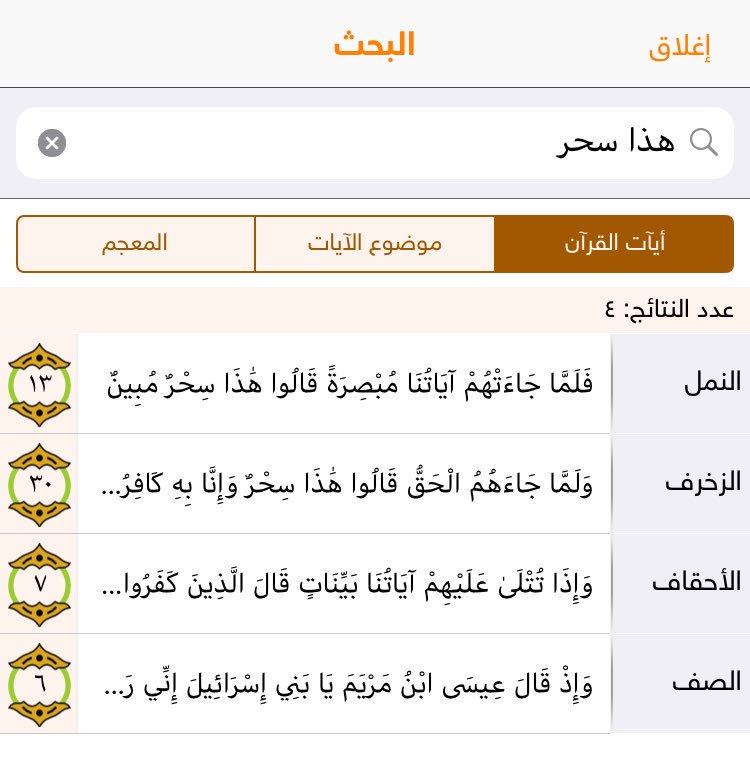Switch to the موضوع الآيات tab
The width and height of the screenshot is (750, 768).
coord(374,244)
